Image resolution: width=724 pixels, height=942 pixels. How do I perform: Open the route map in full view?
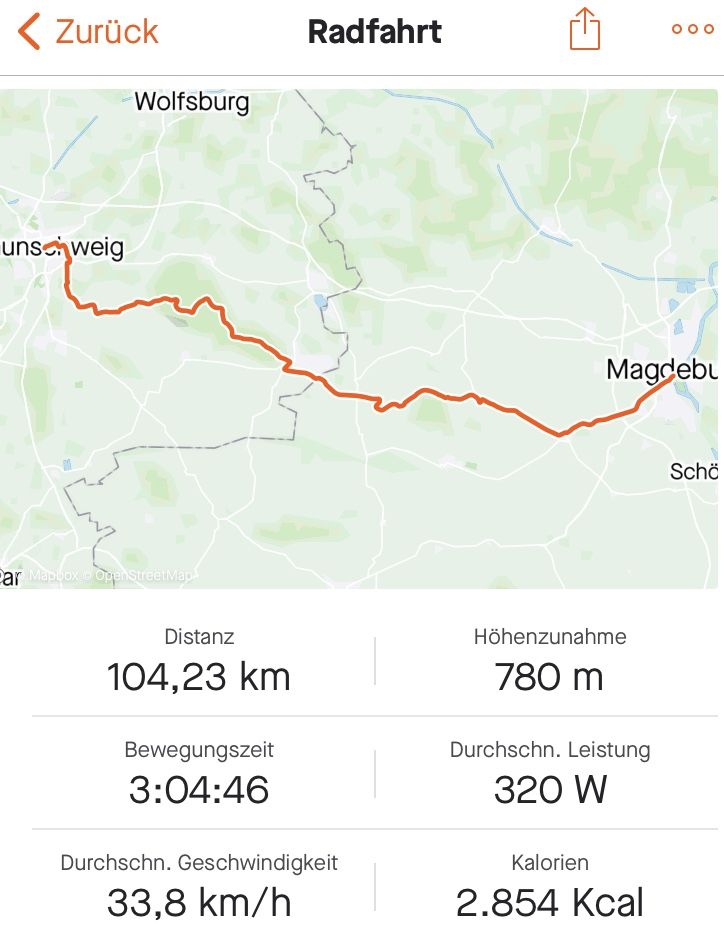[x=360, y=340]
